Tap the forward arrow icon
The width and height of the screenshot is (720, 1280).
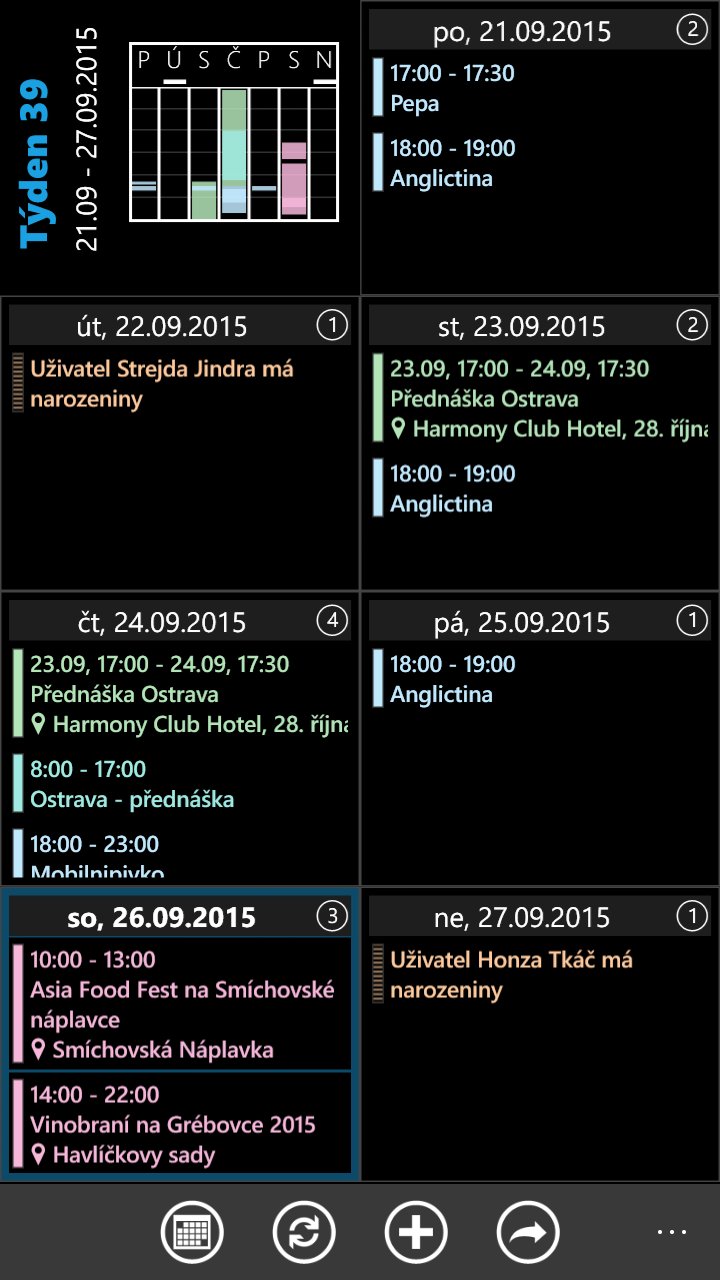click(x=528, y=1232)
